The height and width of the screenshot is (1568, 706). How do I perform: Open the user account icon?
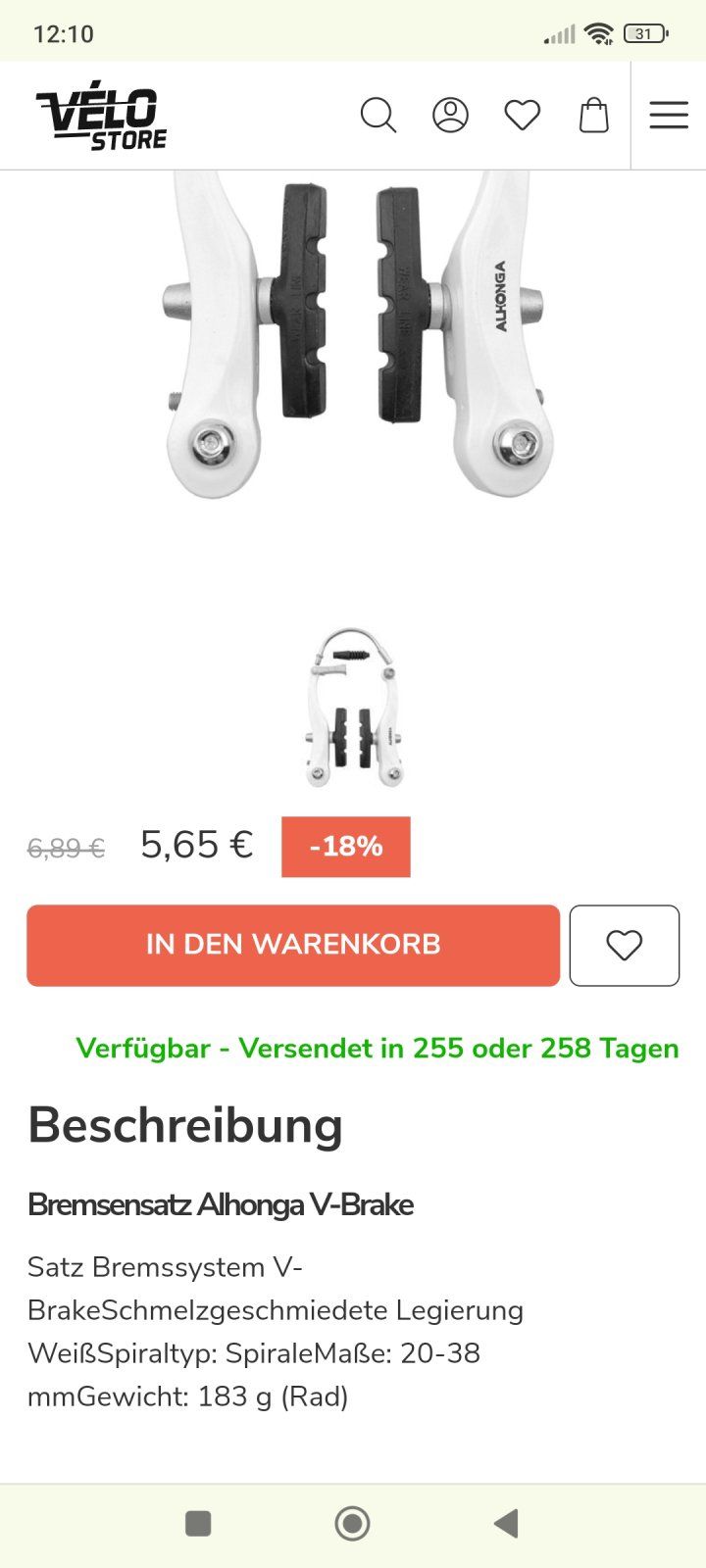pyautogui.click(x=450, y=116)
